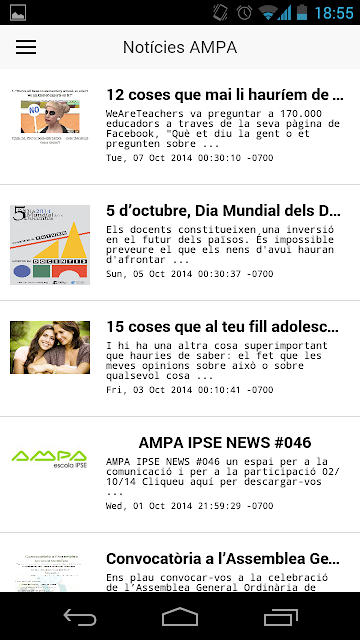Open the hamburger drawer menu

[26, 47]
